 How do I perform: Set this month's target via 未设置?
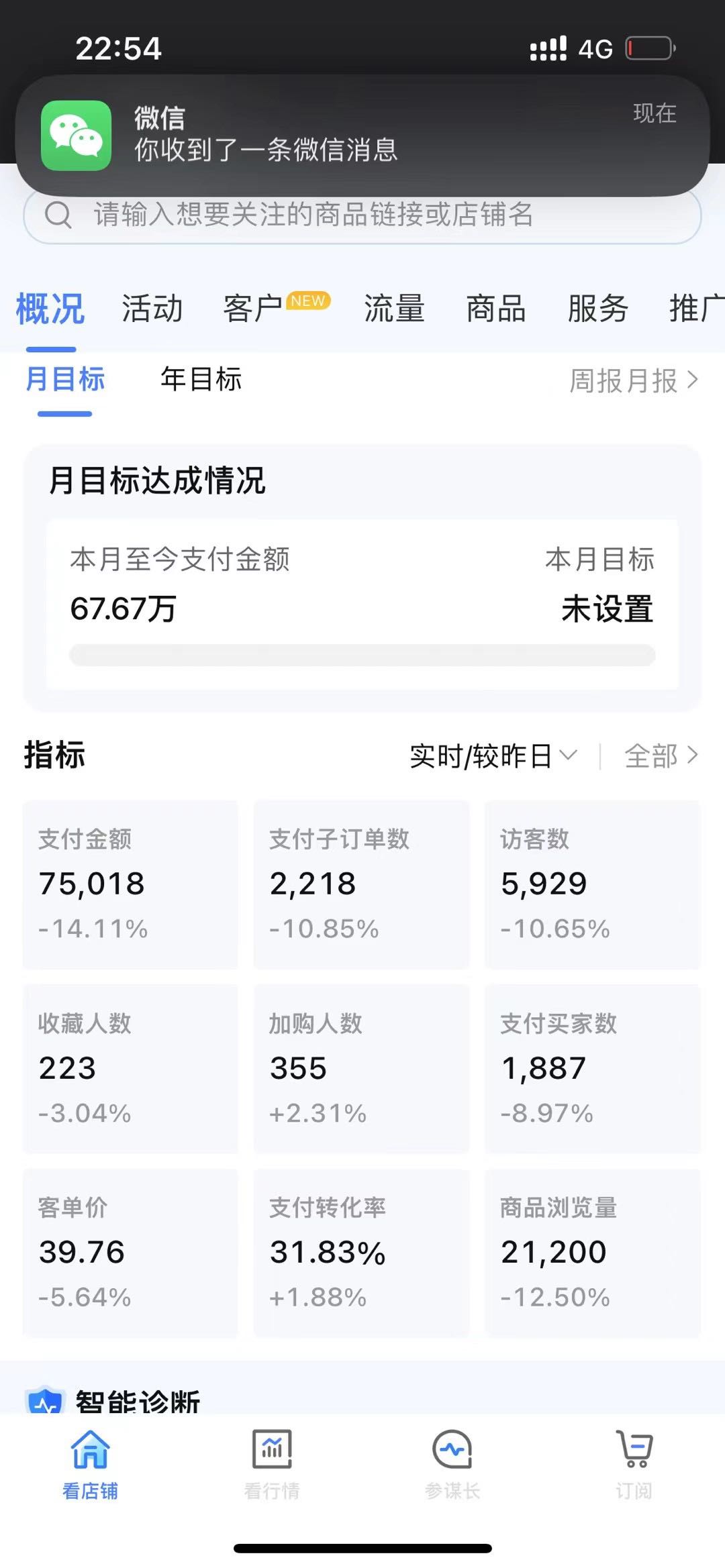607,609
